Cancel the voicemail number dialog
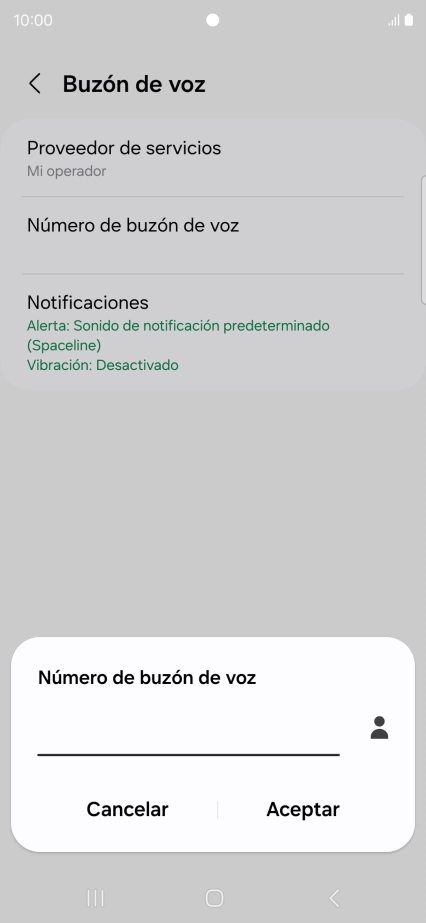The width and height of the screenshot is (426, 923). [x=127, y=809]
